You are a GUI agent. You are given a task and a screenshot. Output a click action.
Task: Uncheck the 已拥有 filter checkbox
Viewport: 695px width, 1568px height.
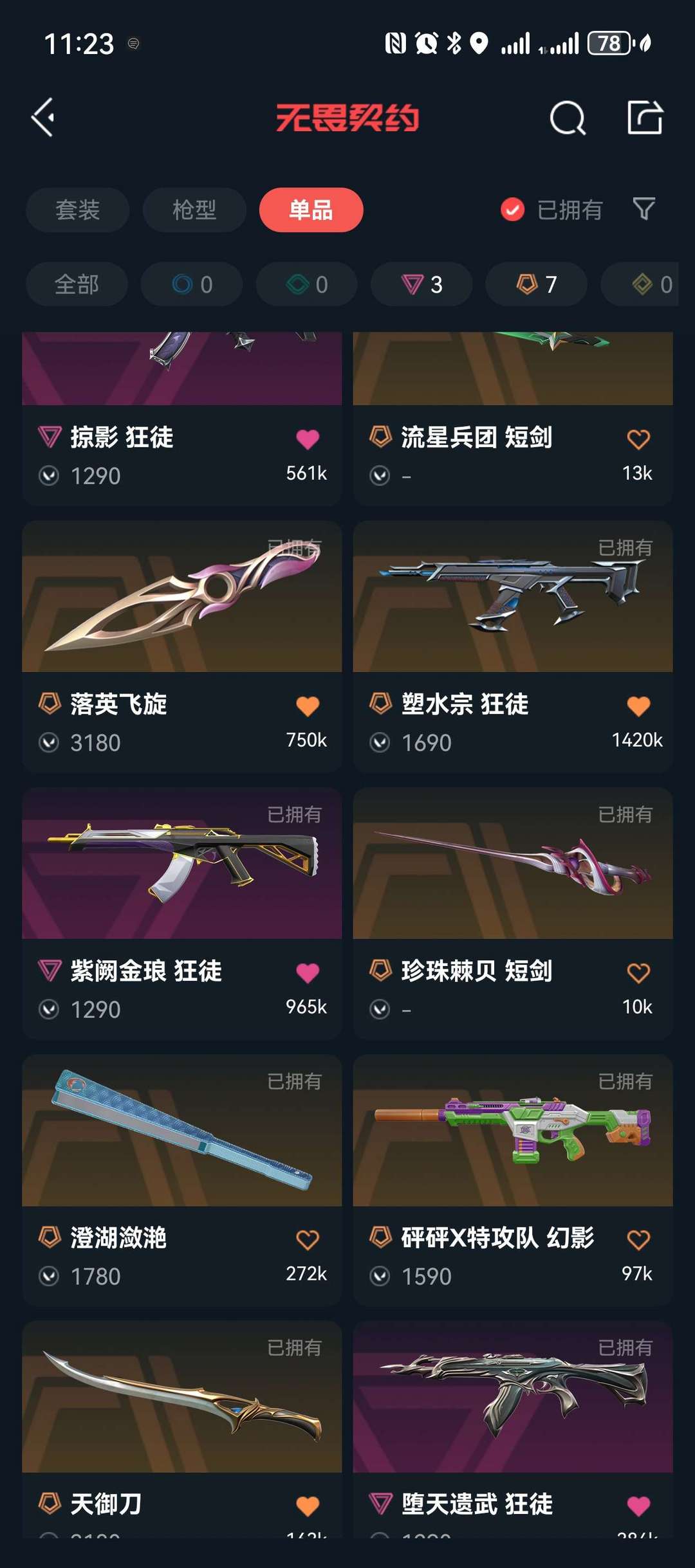point(513,210)
